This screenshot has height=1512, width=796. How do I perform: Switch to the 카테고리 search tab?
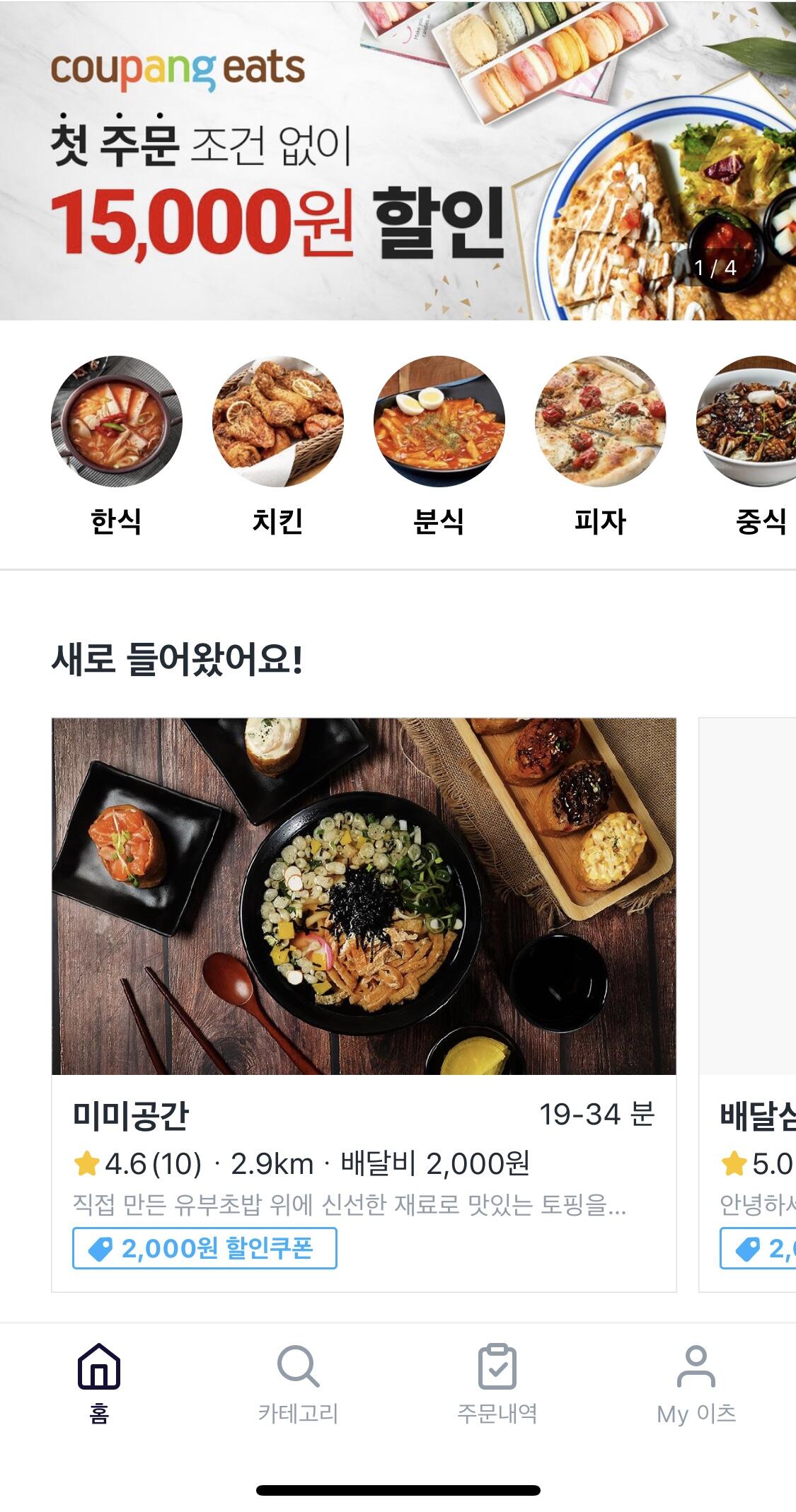coord(298,1383)
